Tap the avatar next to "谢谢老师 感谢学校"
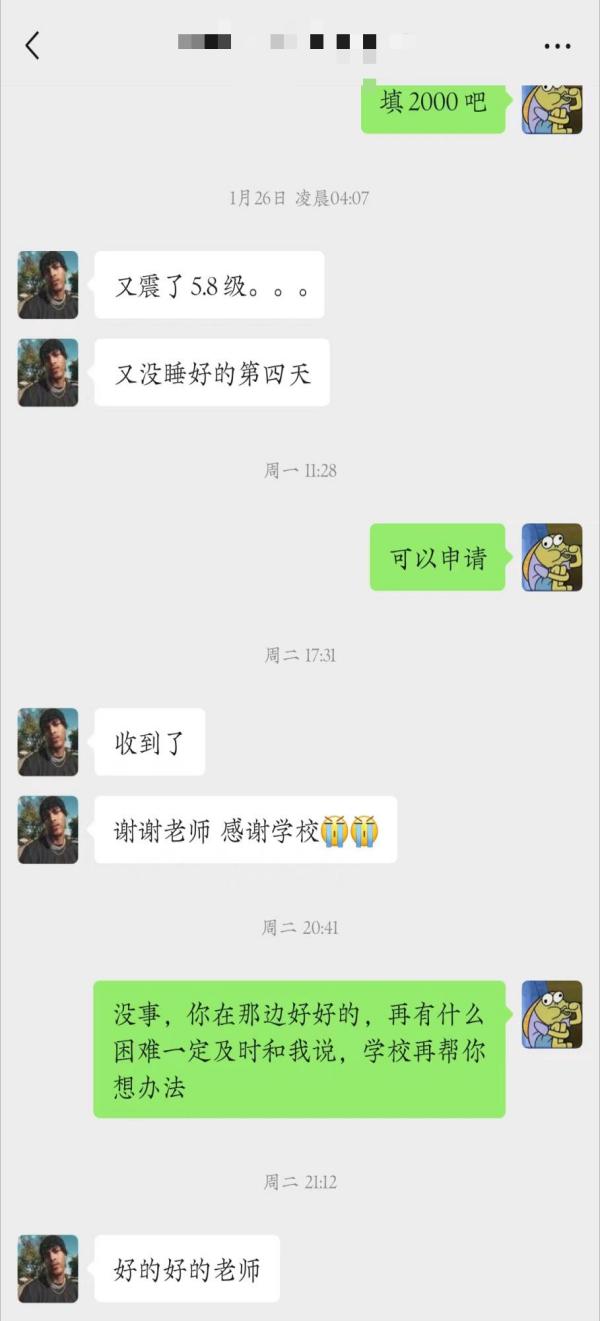Screen dimensions: 600x1321 (48, 829)
